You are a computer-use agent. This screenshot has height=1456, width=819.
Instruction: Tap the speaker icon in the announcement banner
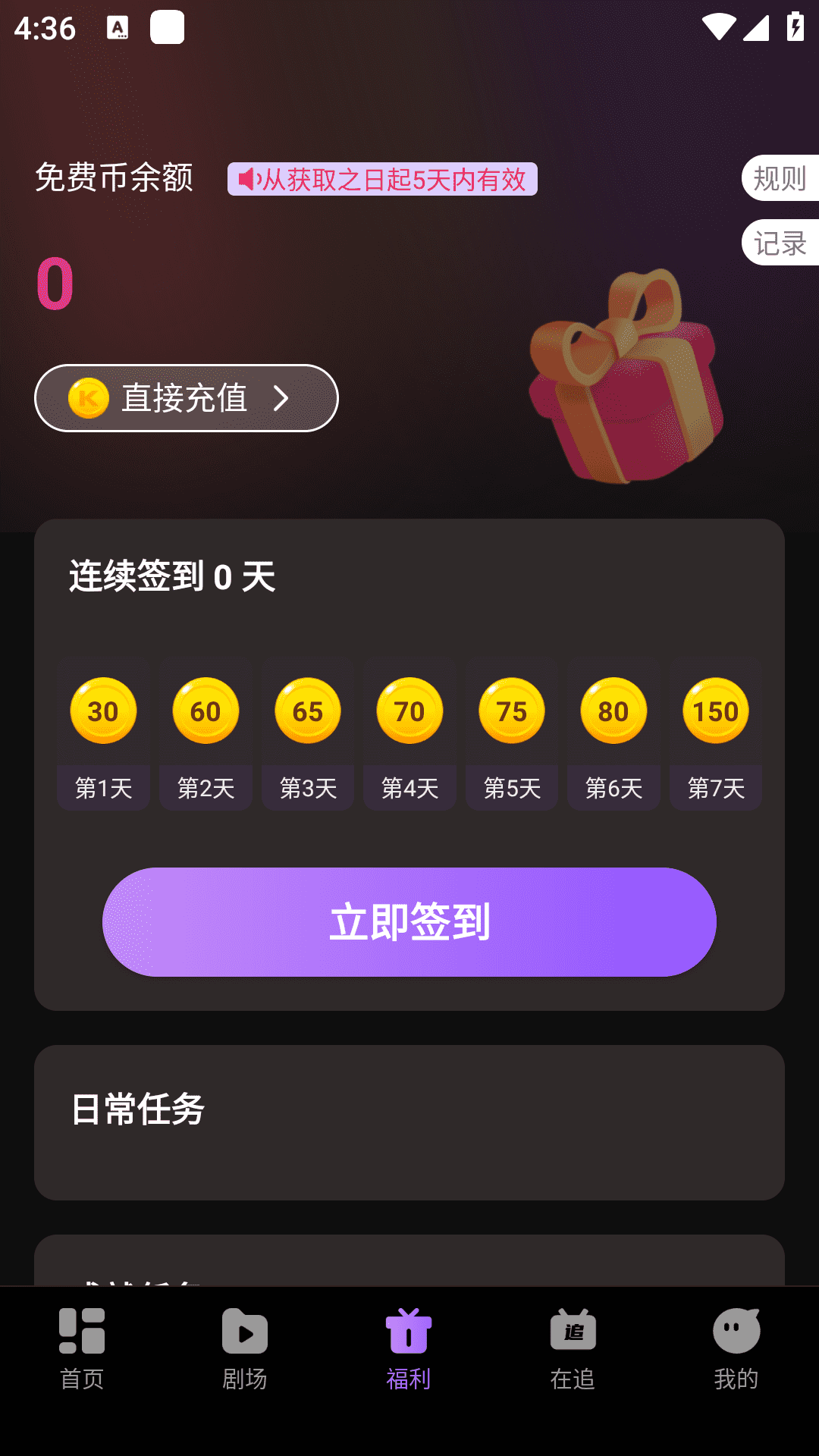coord(248,180)
